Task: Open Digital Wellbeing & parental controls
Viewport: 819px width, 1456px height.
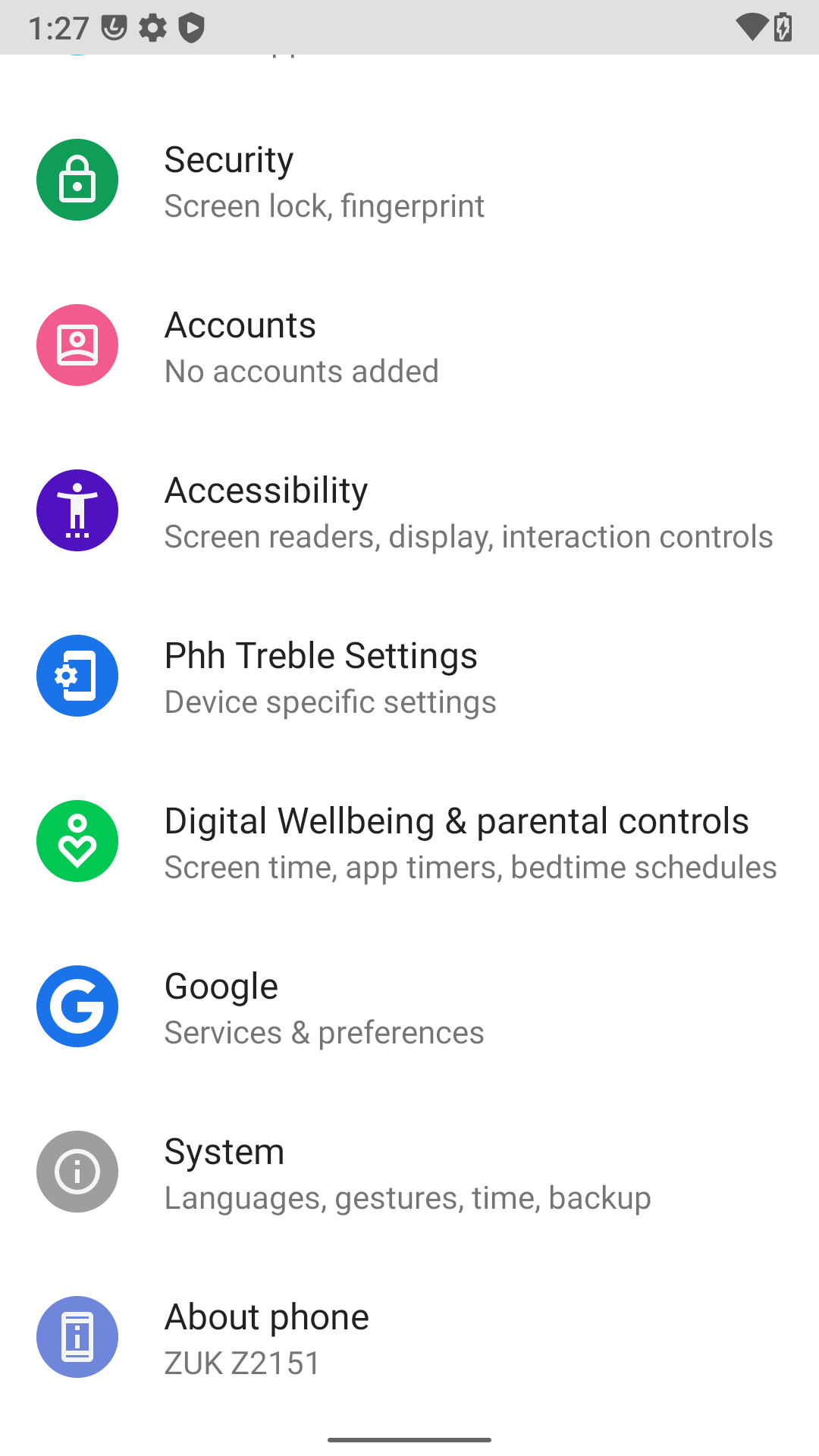Action: 409,841
